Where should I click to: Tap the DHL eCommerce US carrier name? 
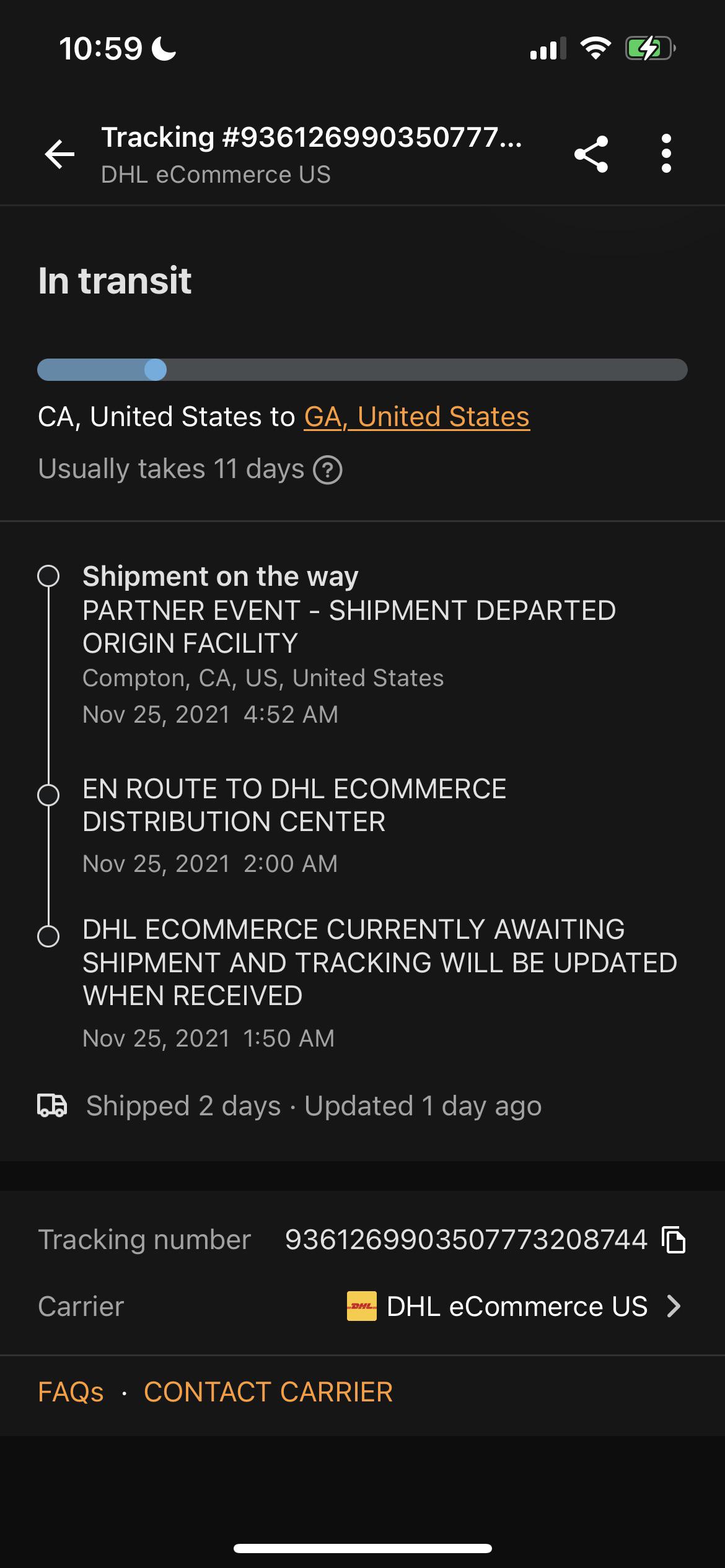516,1307
